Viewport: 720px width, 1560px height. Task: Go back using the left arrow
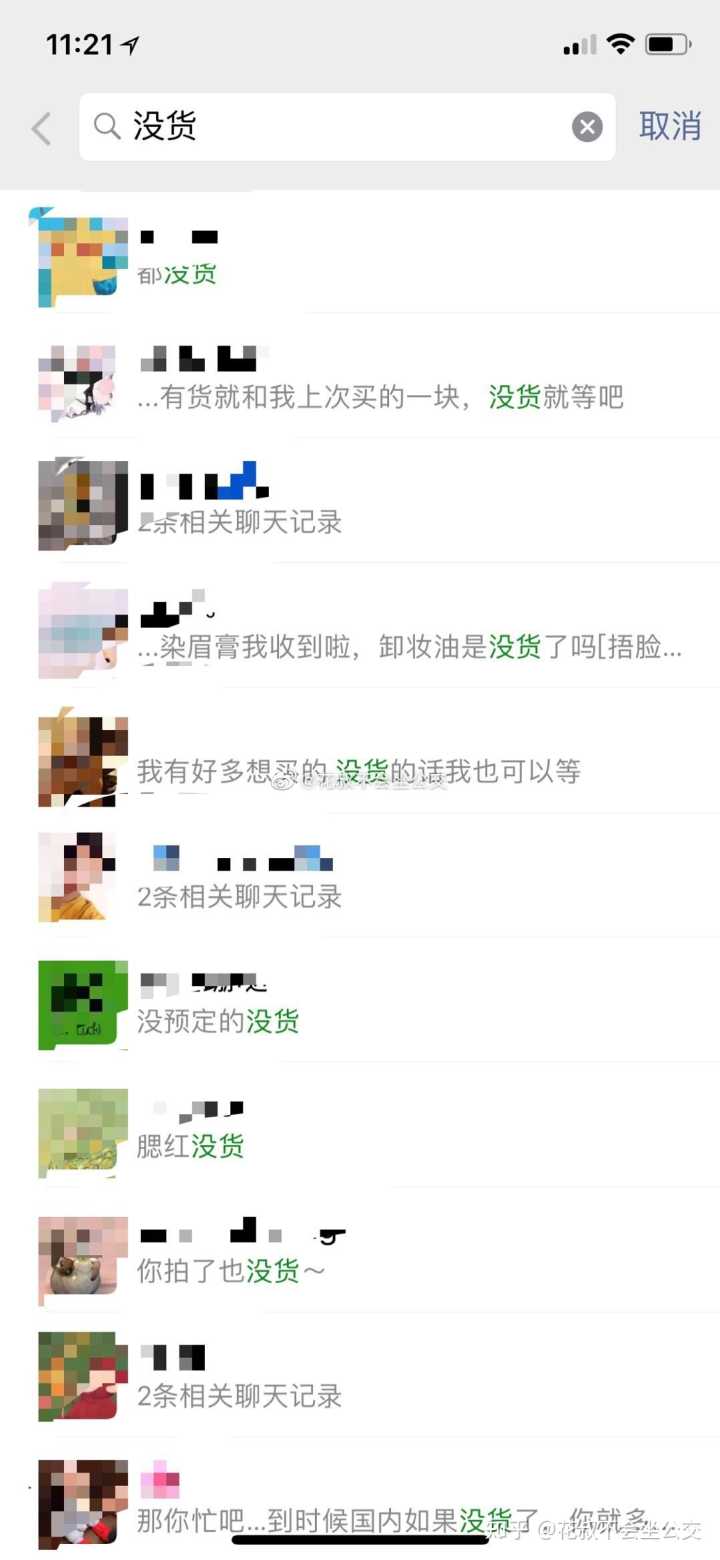point(41,128)
